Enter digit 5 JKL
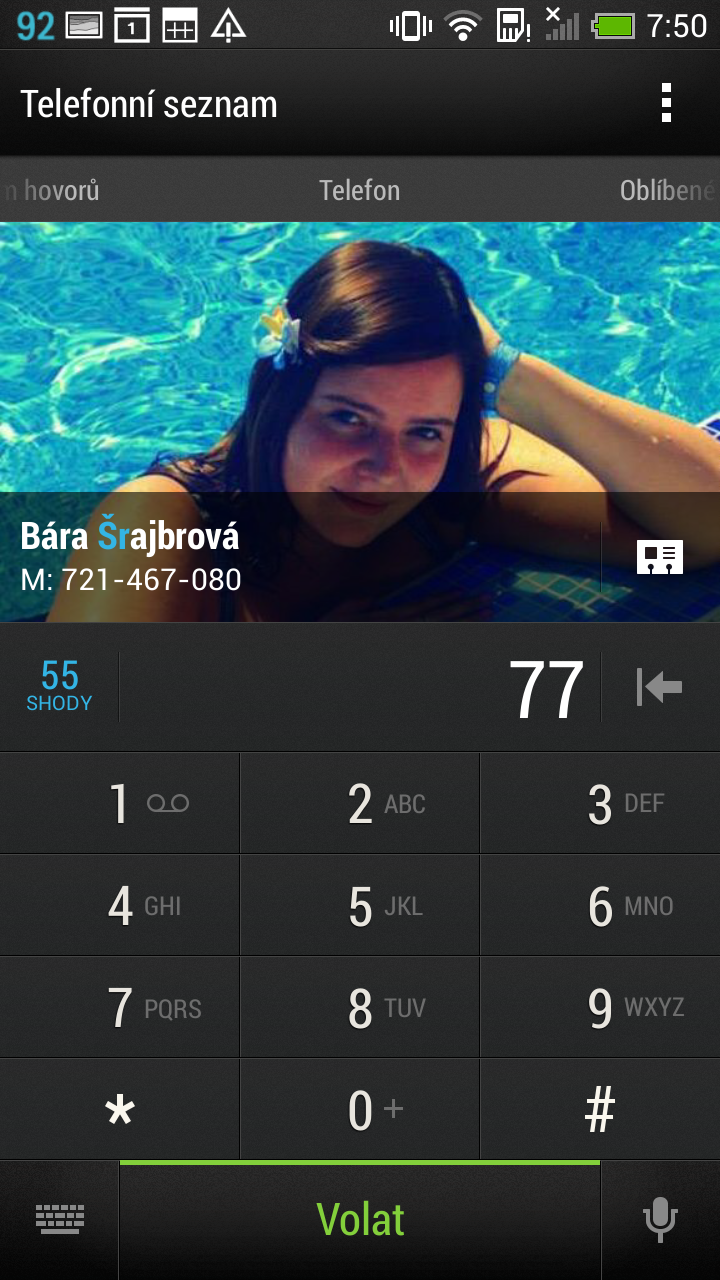 360,906
